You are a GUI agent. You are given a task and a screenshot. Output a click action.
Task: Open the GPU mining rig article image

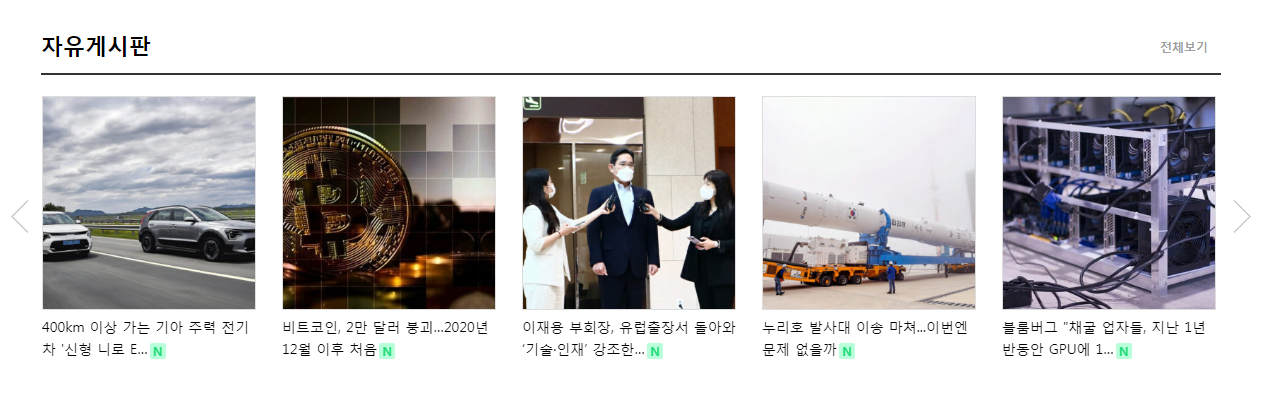1109,203
